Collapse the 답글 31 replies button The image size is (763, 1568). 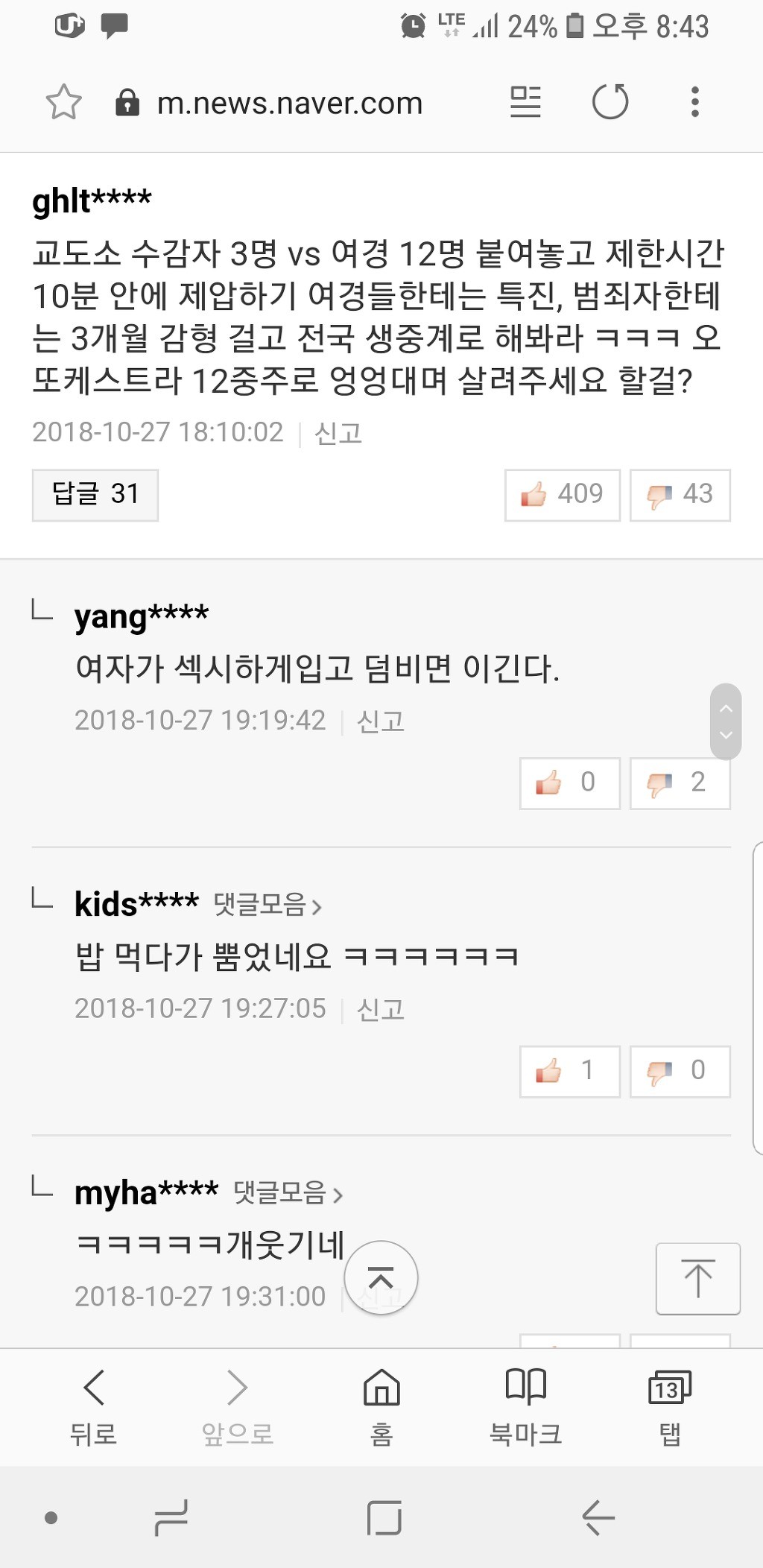click(95, 494)
